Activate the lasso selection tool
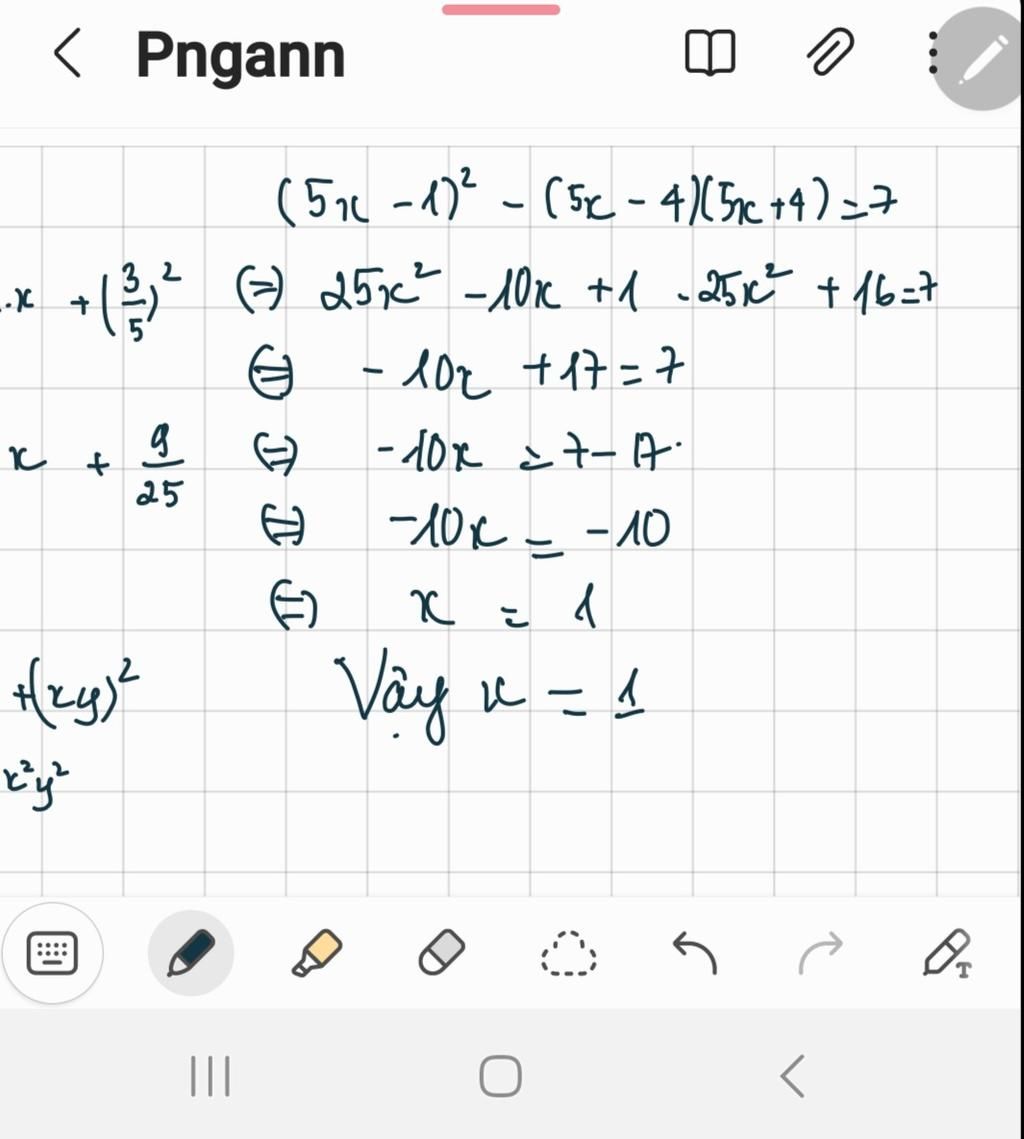 pos(569,955)
